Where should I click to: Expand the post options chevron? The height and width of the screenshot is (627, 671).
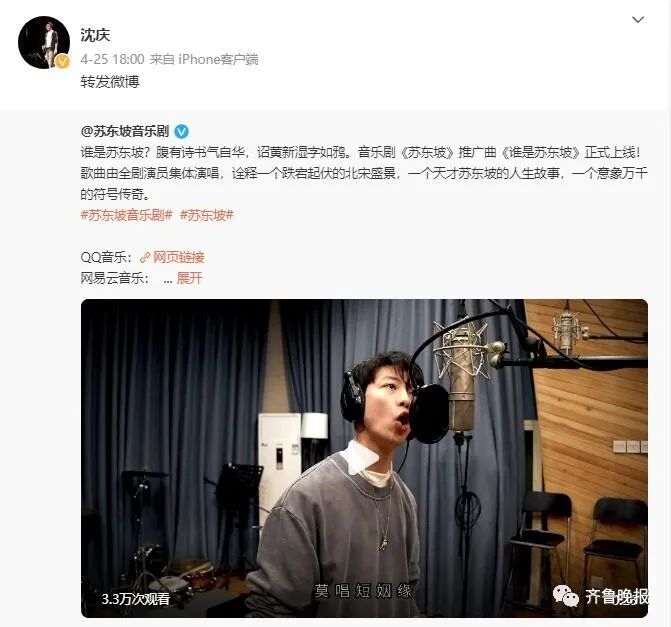coord(638,20)
